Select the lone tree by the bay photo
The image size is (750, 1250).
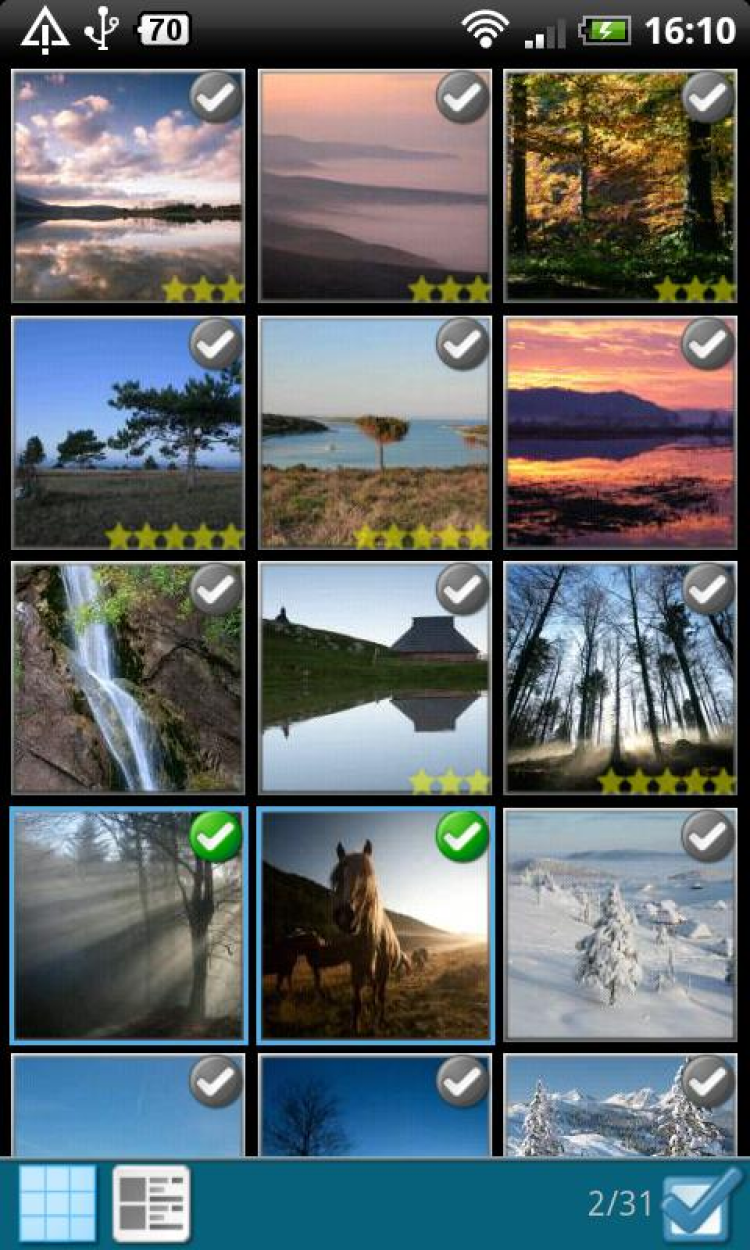pyautogui.click(x=462, y=345)
